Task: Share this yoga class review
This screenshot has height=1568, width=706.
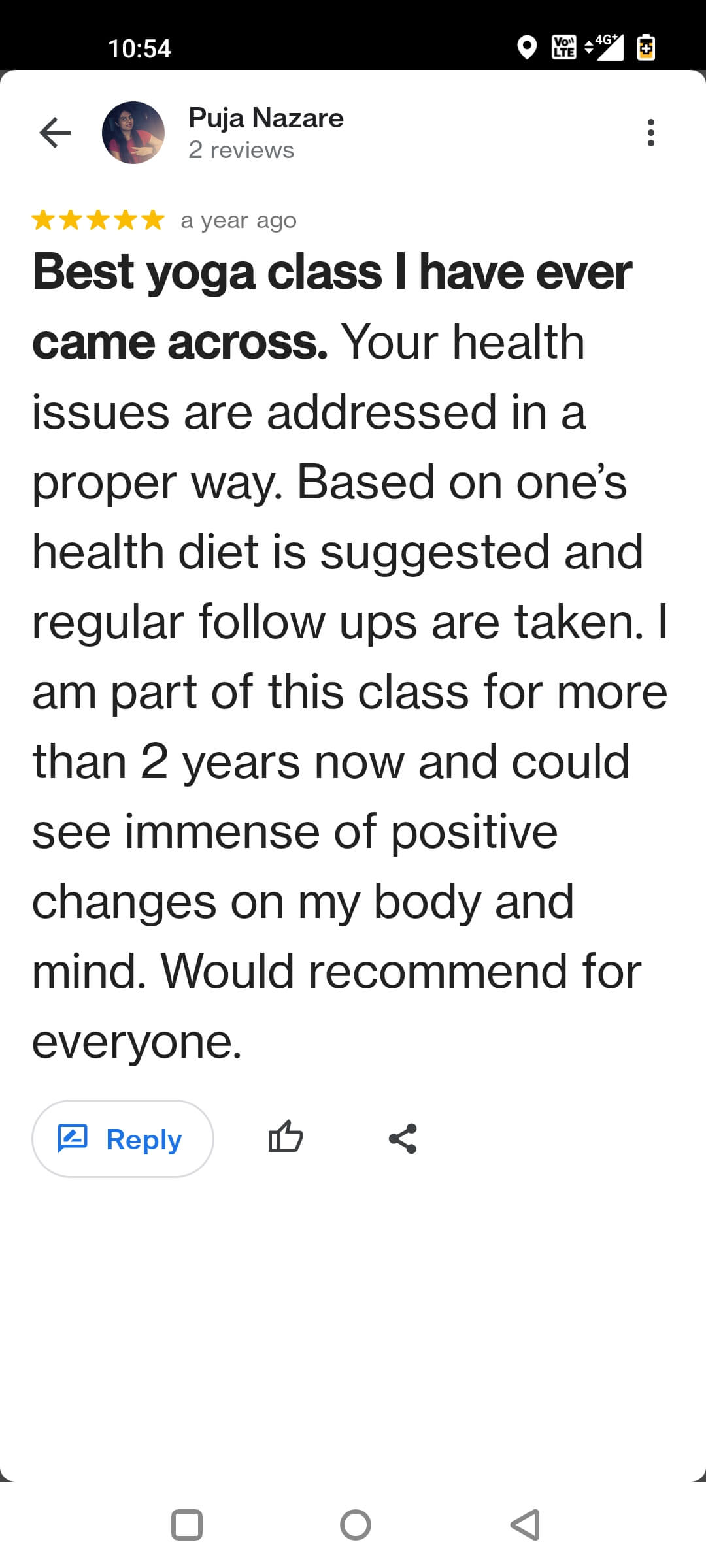Action: coord(403,1139)
